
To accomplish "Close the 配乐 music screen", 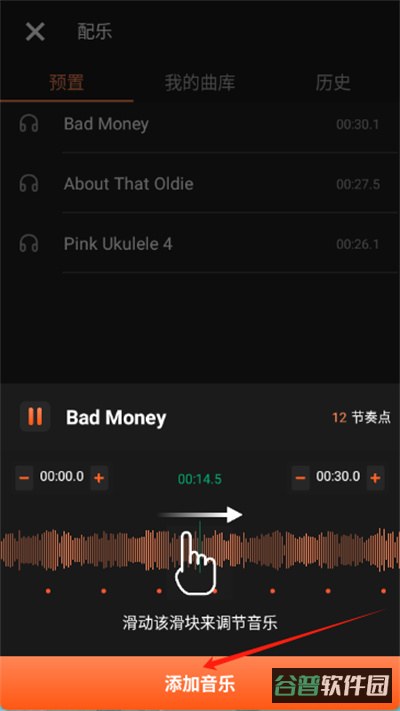I will 35,32.
